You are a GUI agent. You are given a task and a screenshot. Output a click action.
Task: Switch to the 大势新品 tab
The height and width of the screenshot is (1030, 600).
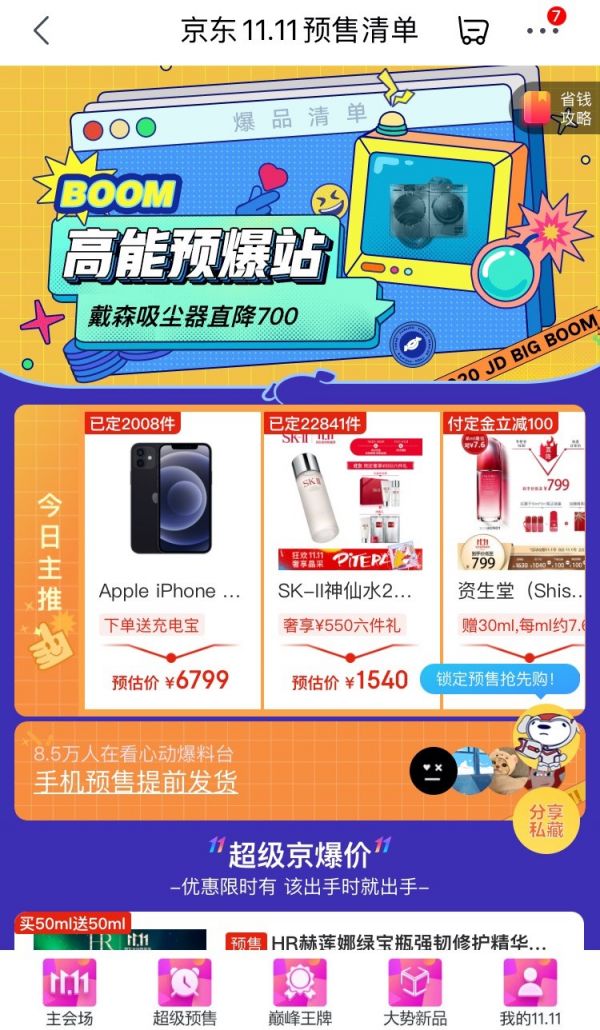(415, 992)
